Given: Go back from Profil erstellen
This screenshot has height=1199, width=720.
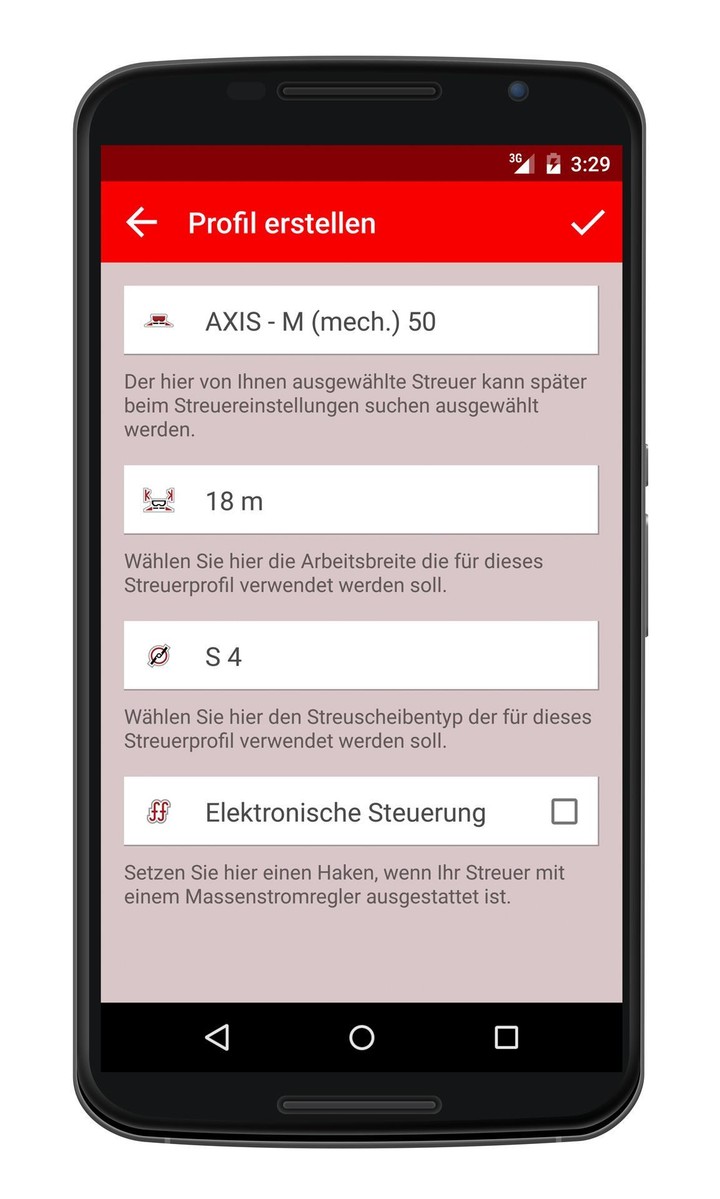Looking at the screenshot, I should click(142, 222).
